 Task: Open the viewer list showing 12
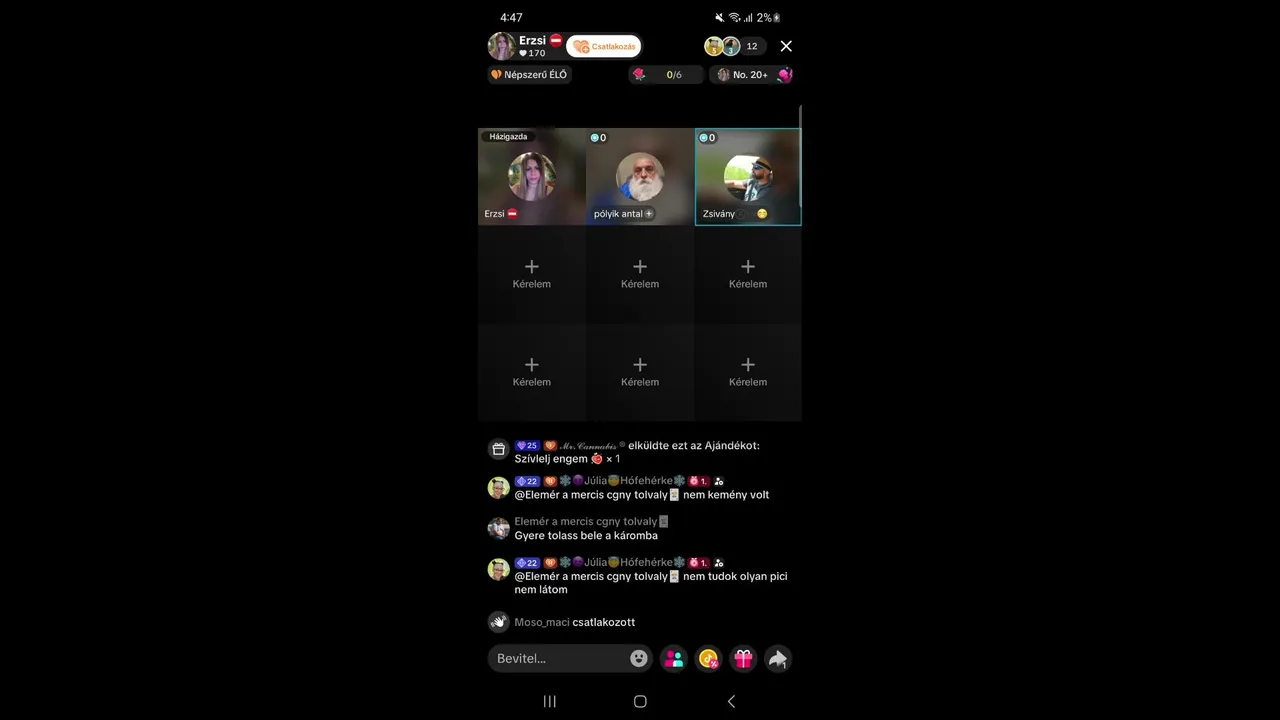736,46
